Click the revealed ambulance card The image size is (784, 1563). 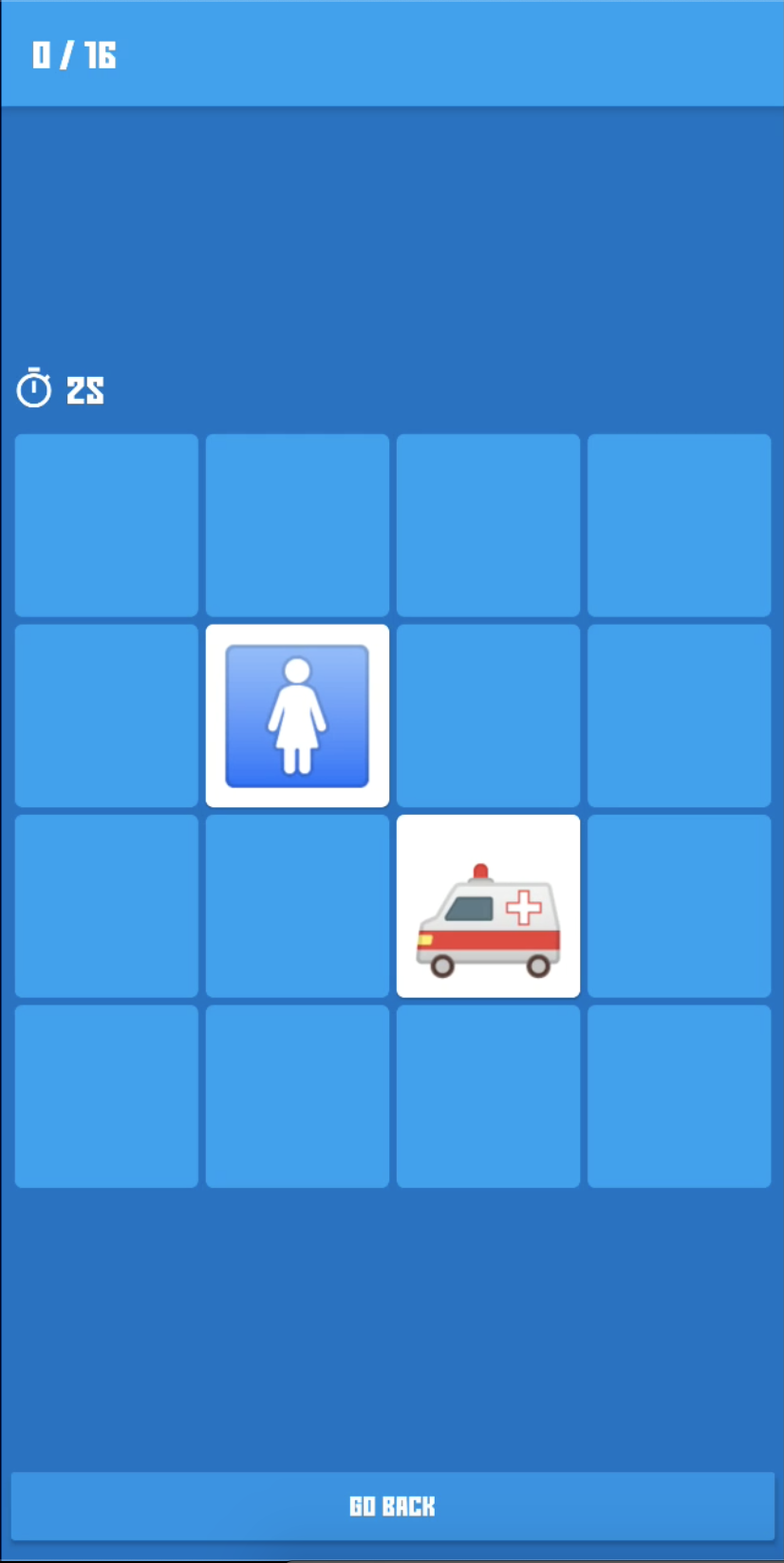[x=488, y=906]
